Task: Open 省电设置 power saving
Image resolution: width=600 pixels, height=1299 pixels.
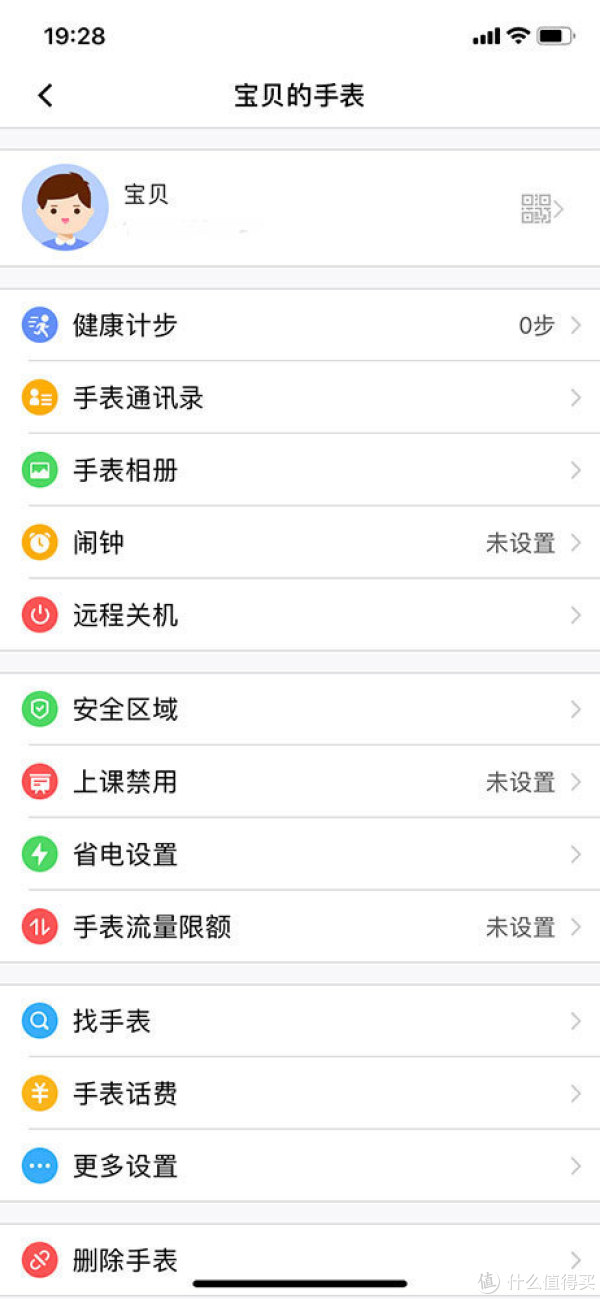Action: [300, 854]
